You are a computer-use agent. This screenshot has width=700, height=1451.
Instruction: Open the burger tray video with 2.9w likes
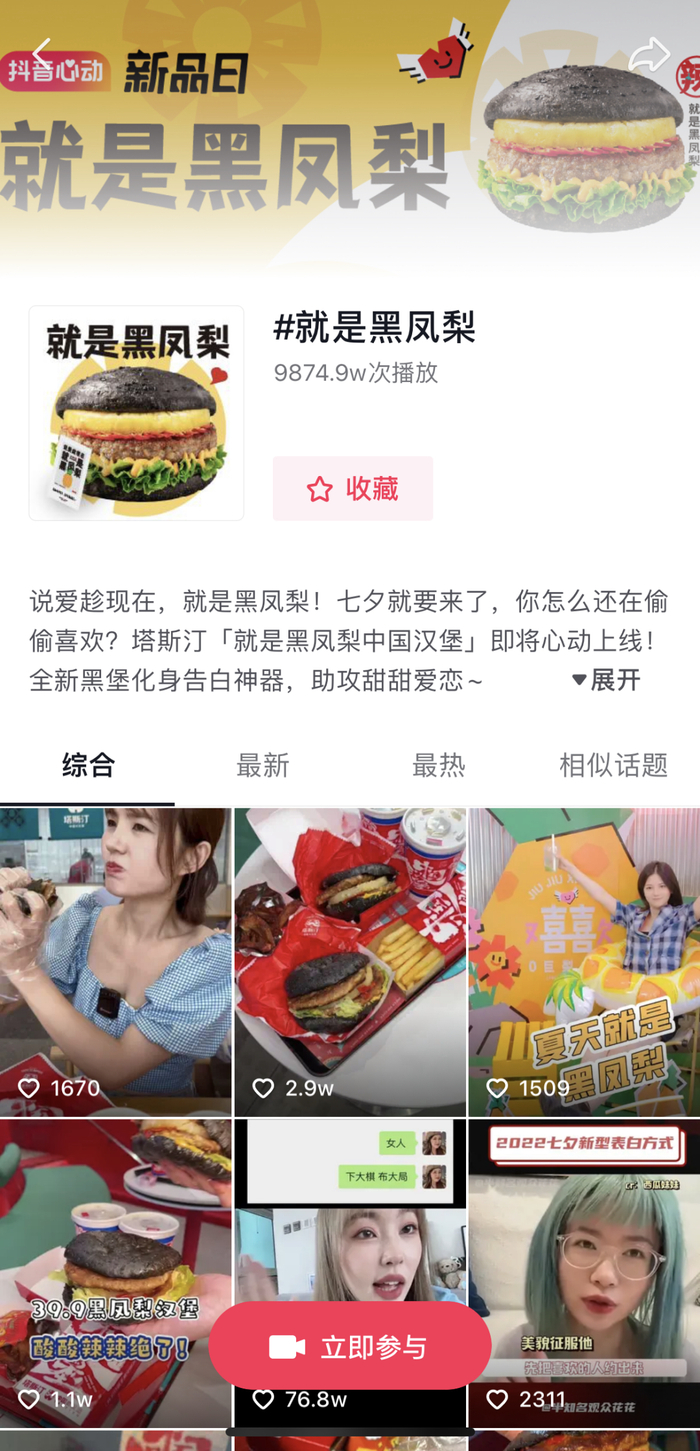(350, 960)
